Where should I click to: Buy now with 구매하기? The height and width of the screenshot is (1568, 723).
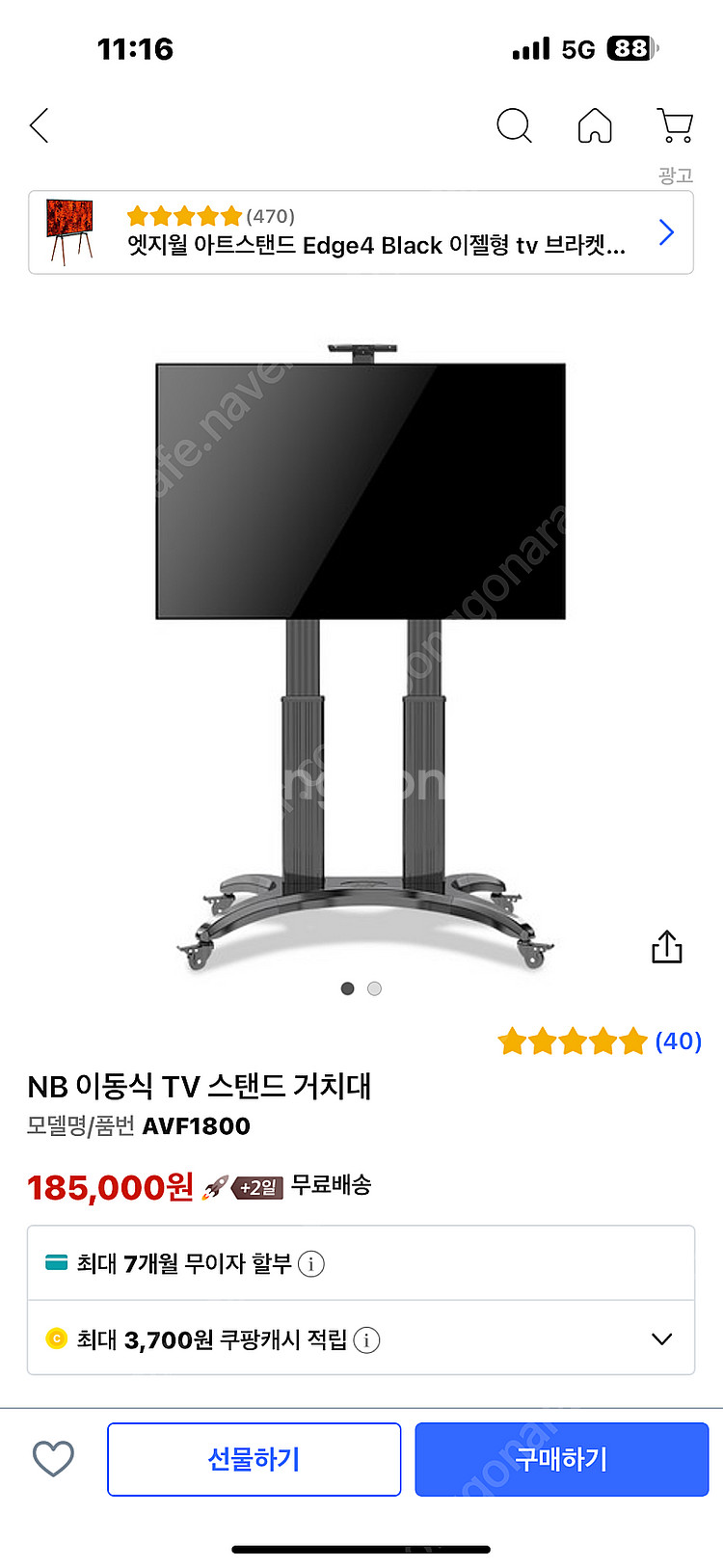tap(561, 1459)
